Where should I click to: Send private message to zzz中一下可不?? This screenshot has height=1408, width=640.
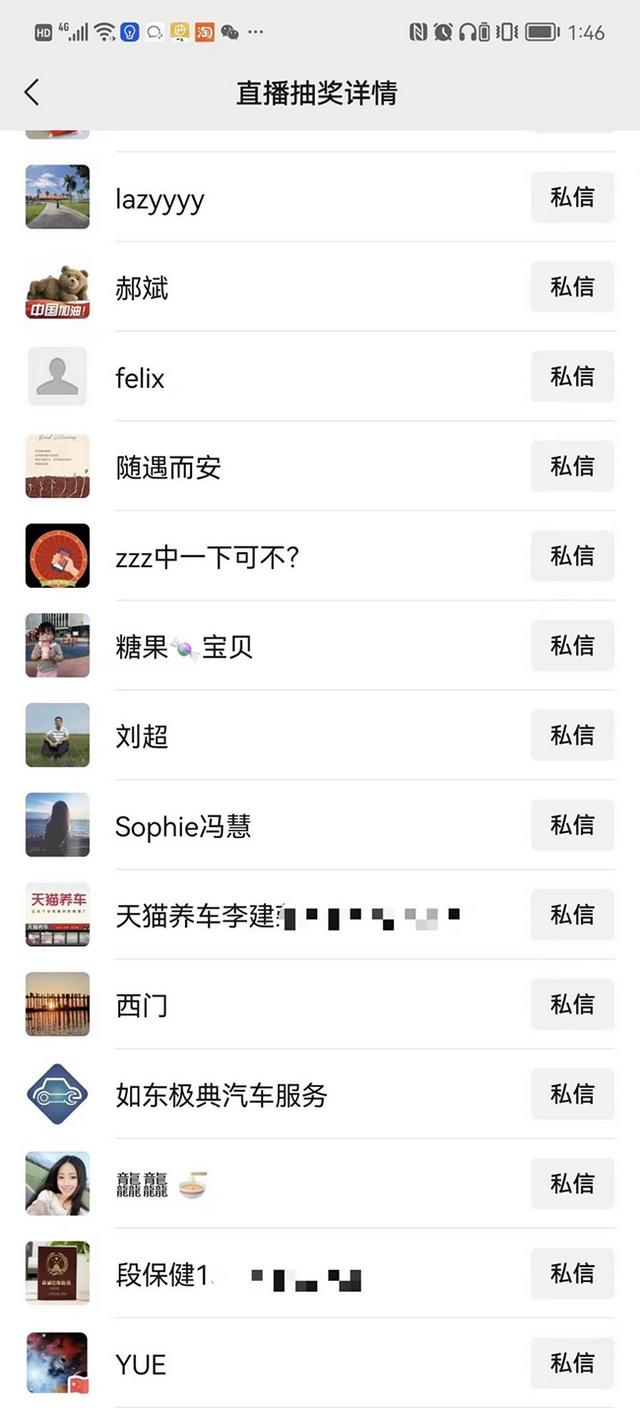point(572,556)
